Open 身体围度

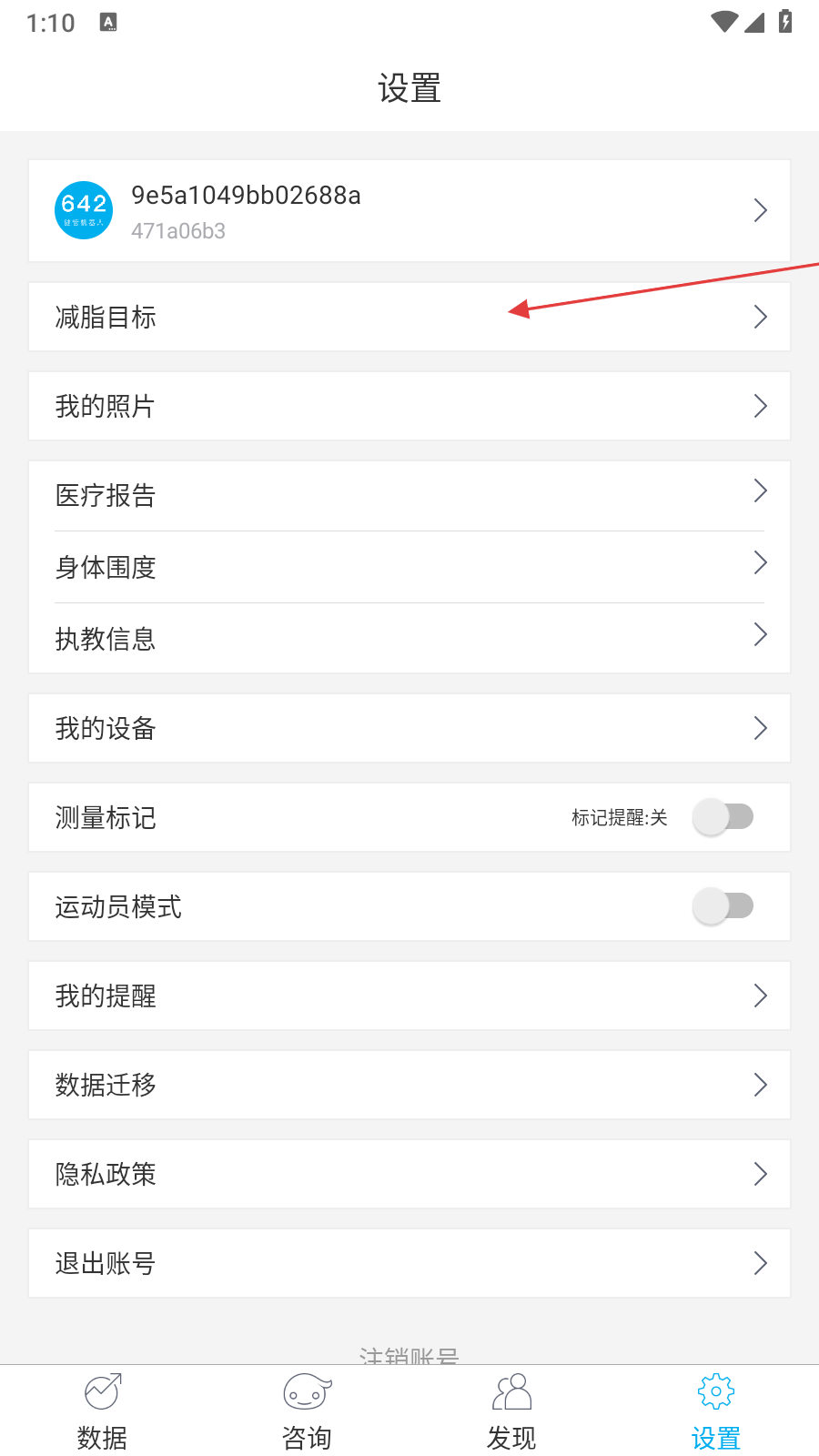coord(409,567)
